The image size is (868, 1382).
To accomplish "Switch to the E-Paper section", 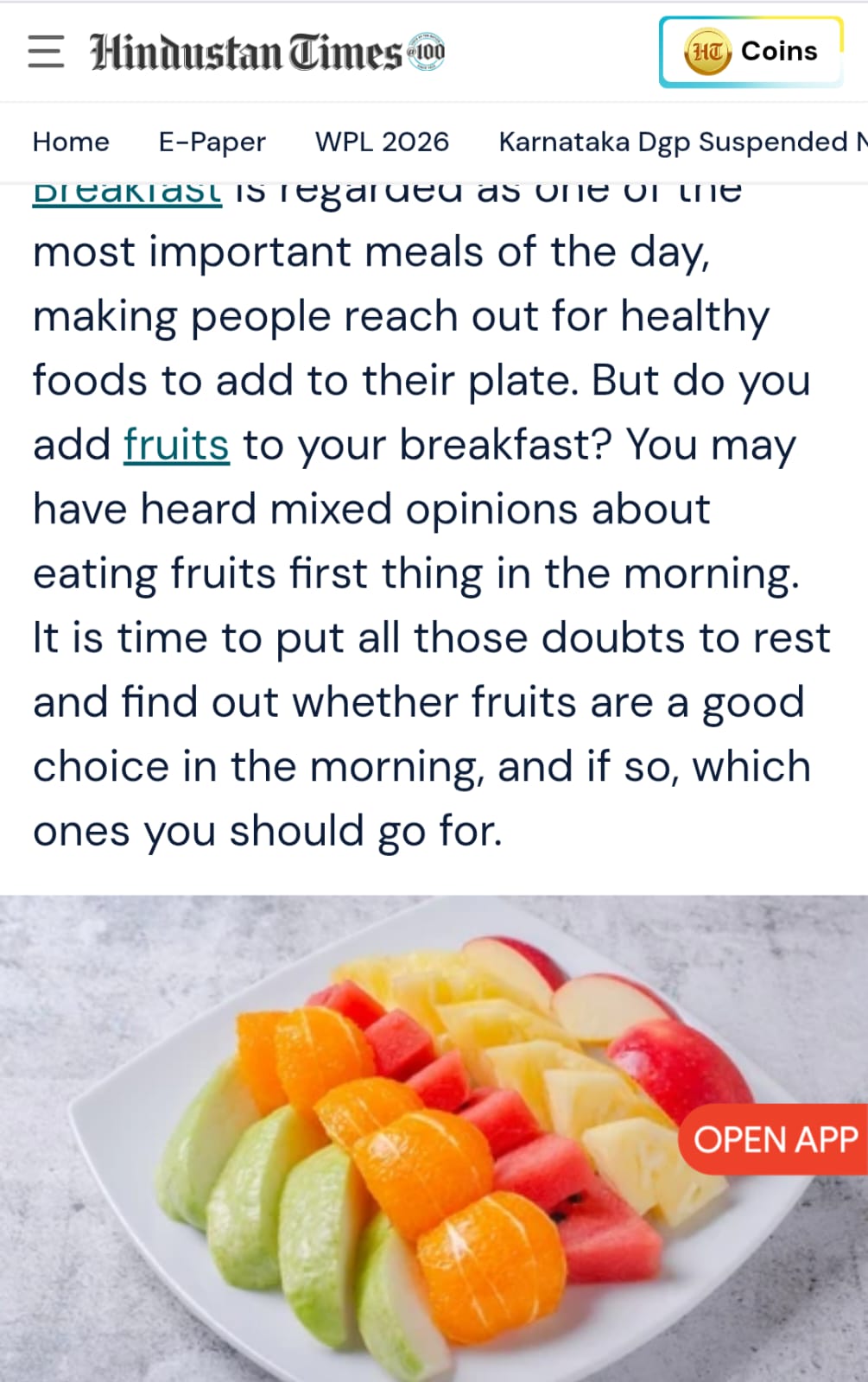I will 211,142.
